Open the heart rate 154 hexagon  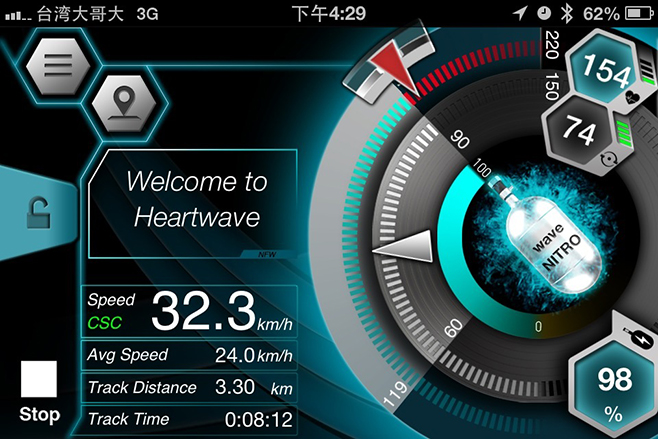pos(606,70)
